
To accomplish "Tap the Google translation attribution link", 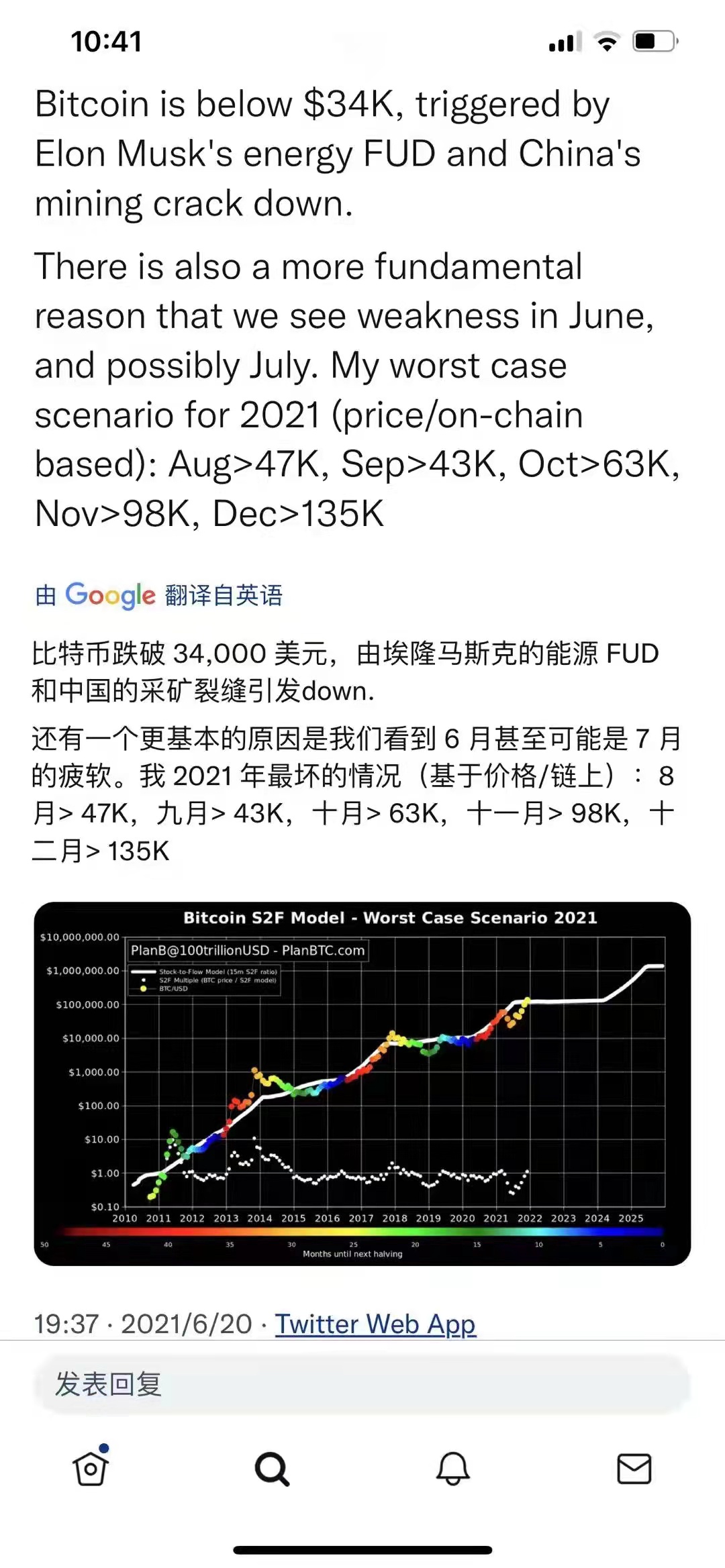I will (158, 595).
